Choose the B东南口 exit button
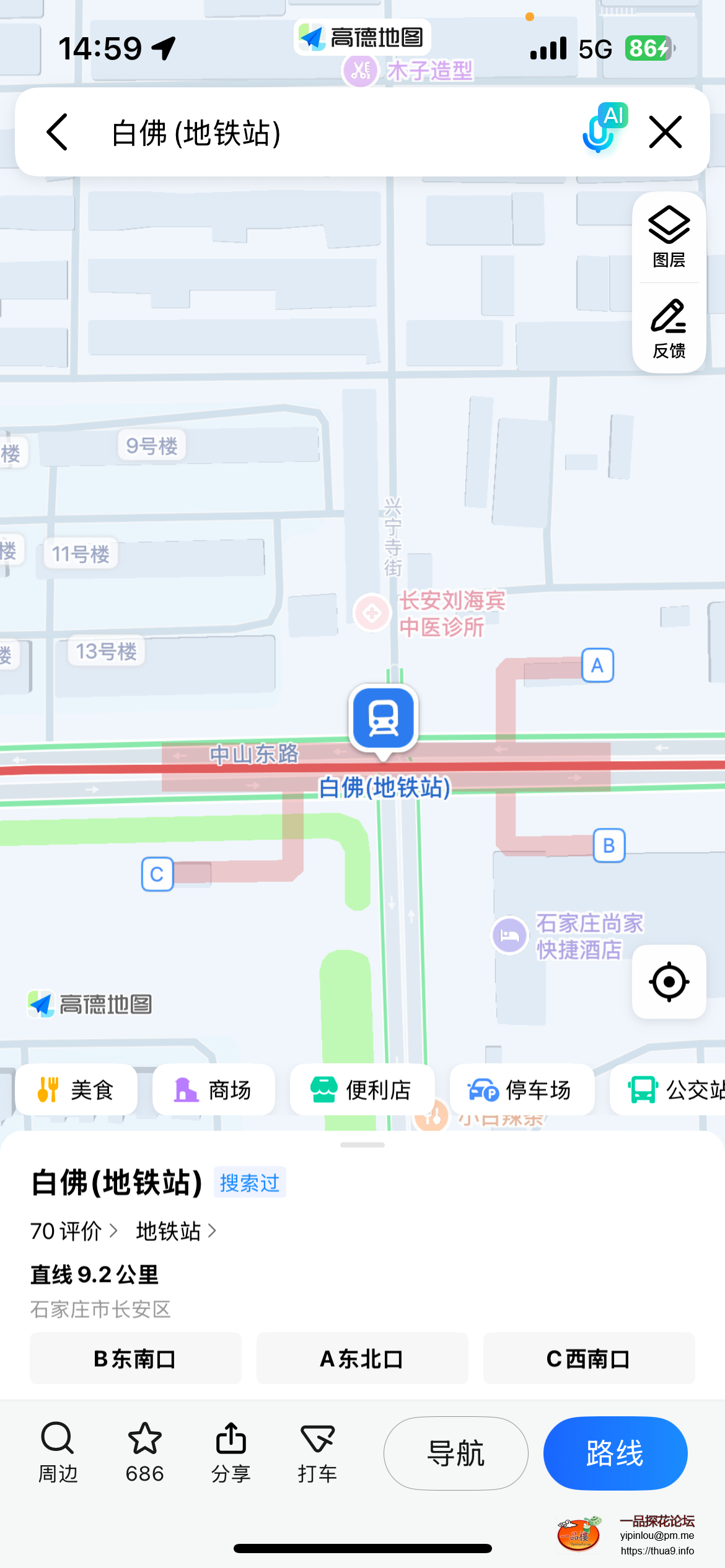Viewport: 725px width, 1568px height. (x=135, y=1359)
